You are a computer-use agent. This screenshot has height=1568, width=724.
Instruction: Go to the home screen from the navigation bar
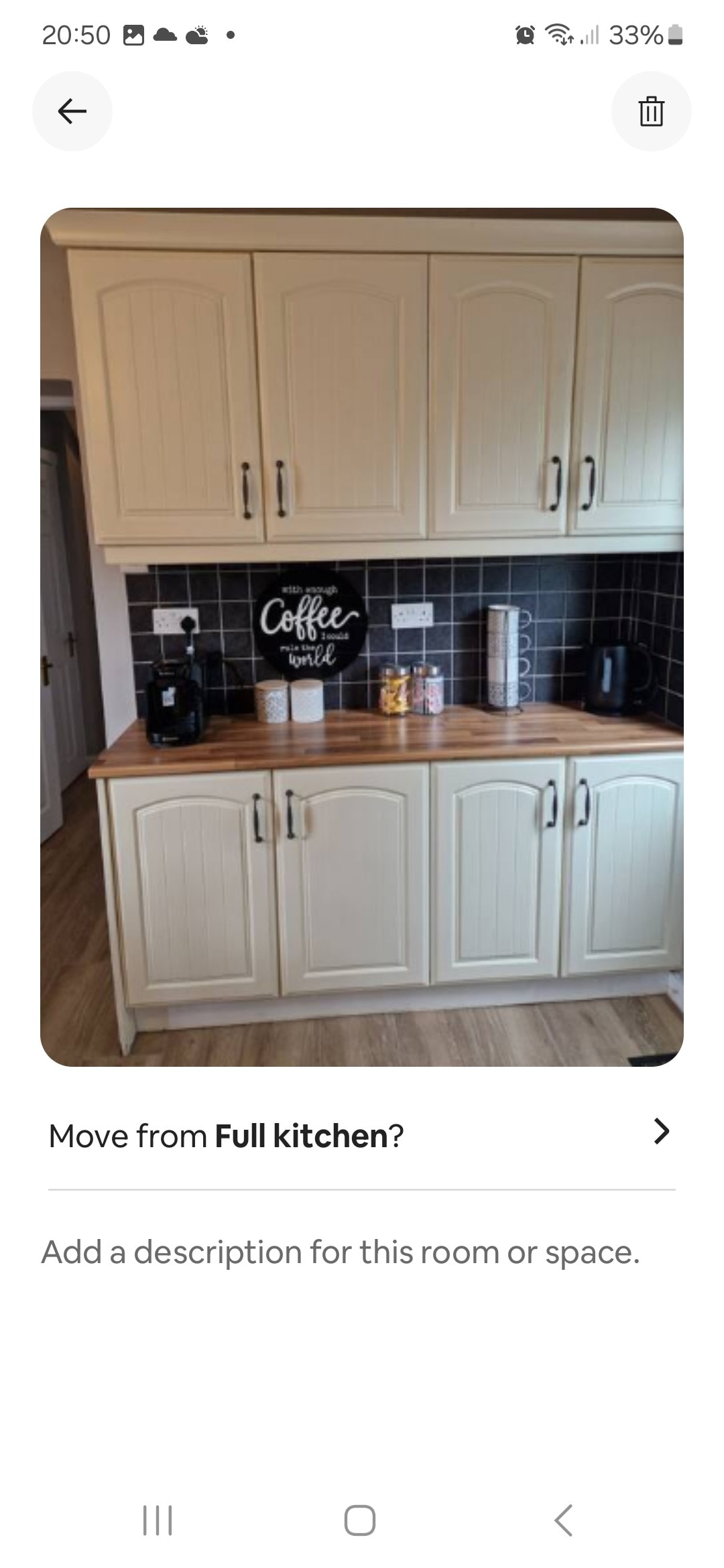pyautogui.click(x=360, y=1520)
